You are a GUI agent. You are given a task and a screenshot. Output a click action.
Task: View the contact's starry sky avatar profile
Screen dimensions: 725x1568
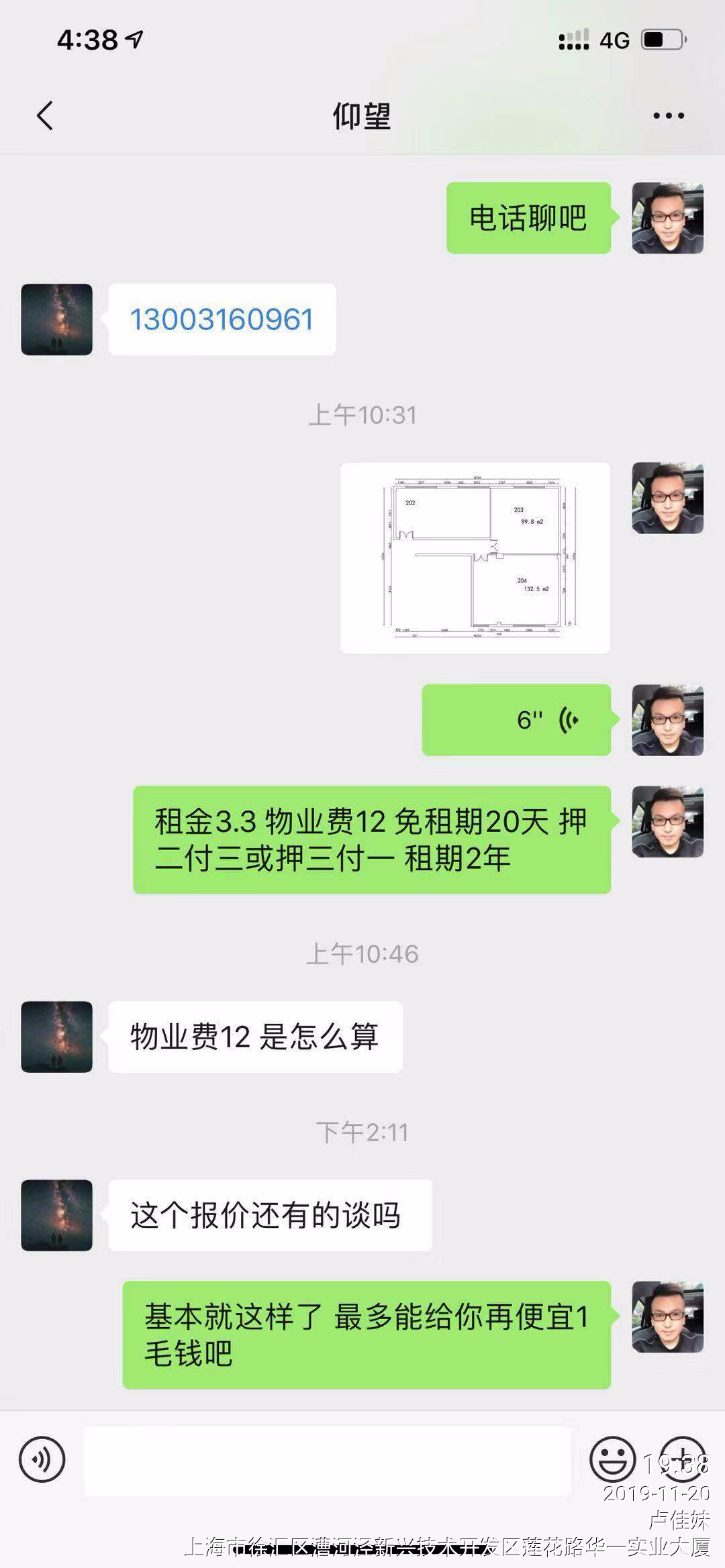(56, 319)
